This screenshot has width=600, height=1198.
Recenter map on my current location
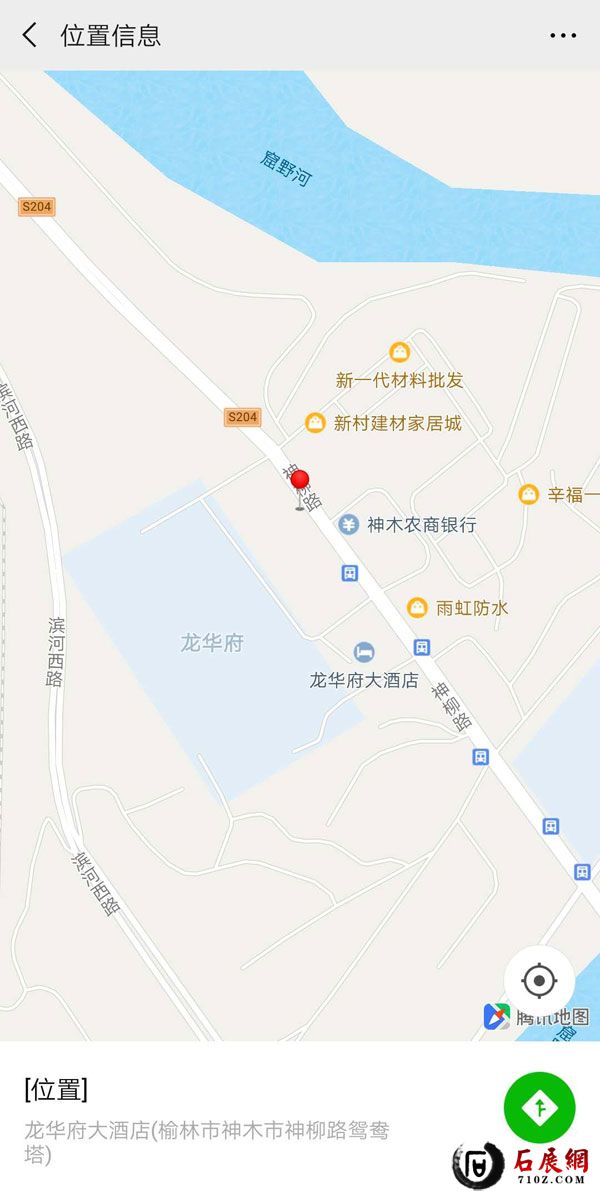click(x=539, y=980)
